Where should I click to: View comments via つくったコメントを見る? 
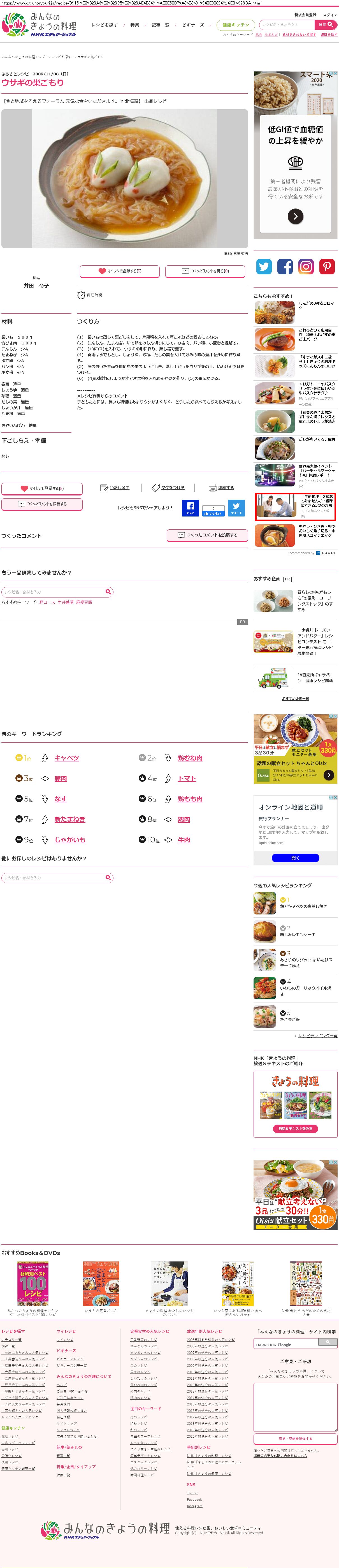[x=205, y=271]
